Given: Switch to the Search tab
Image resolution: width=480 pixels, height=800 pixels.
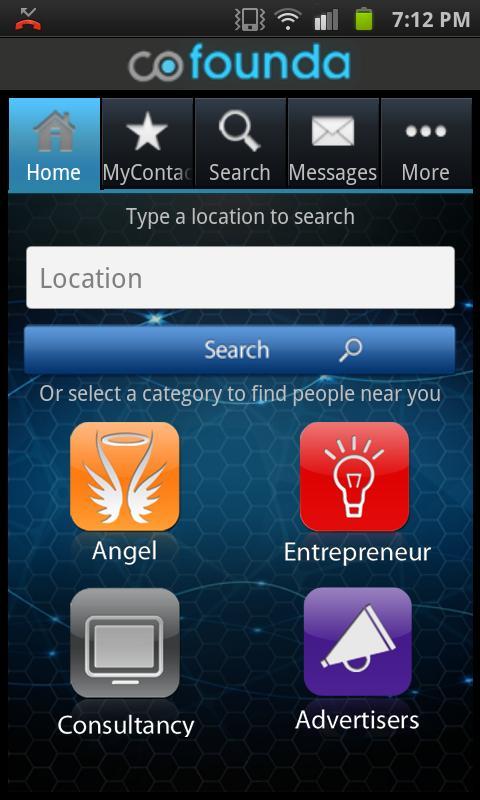Looking at the screenshot, I should click(240, 144).
